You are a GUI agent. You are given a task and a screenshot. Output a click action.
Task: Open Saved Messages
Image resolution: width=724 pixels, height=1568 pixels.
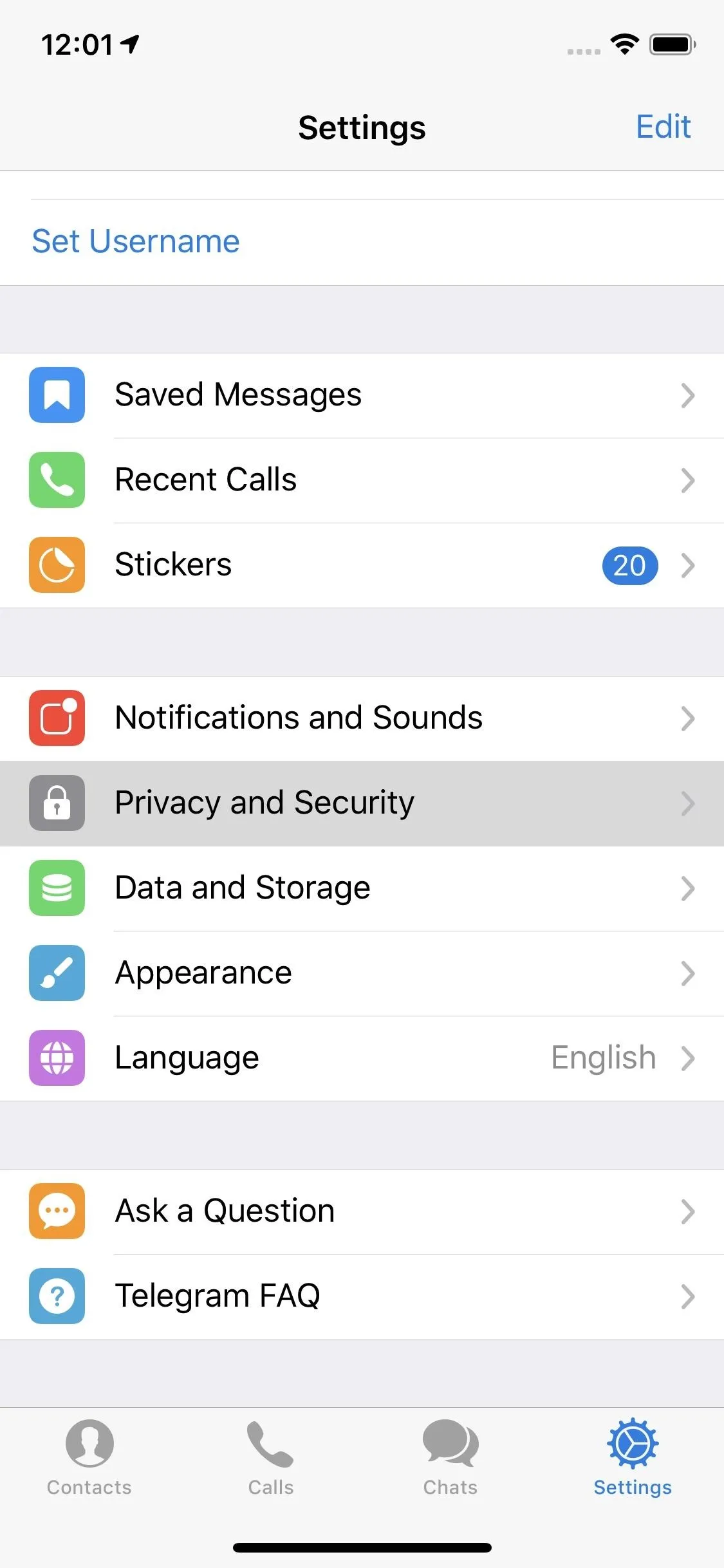(x=362, y=395)
